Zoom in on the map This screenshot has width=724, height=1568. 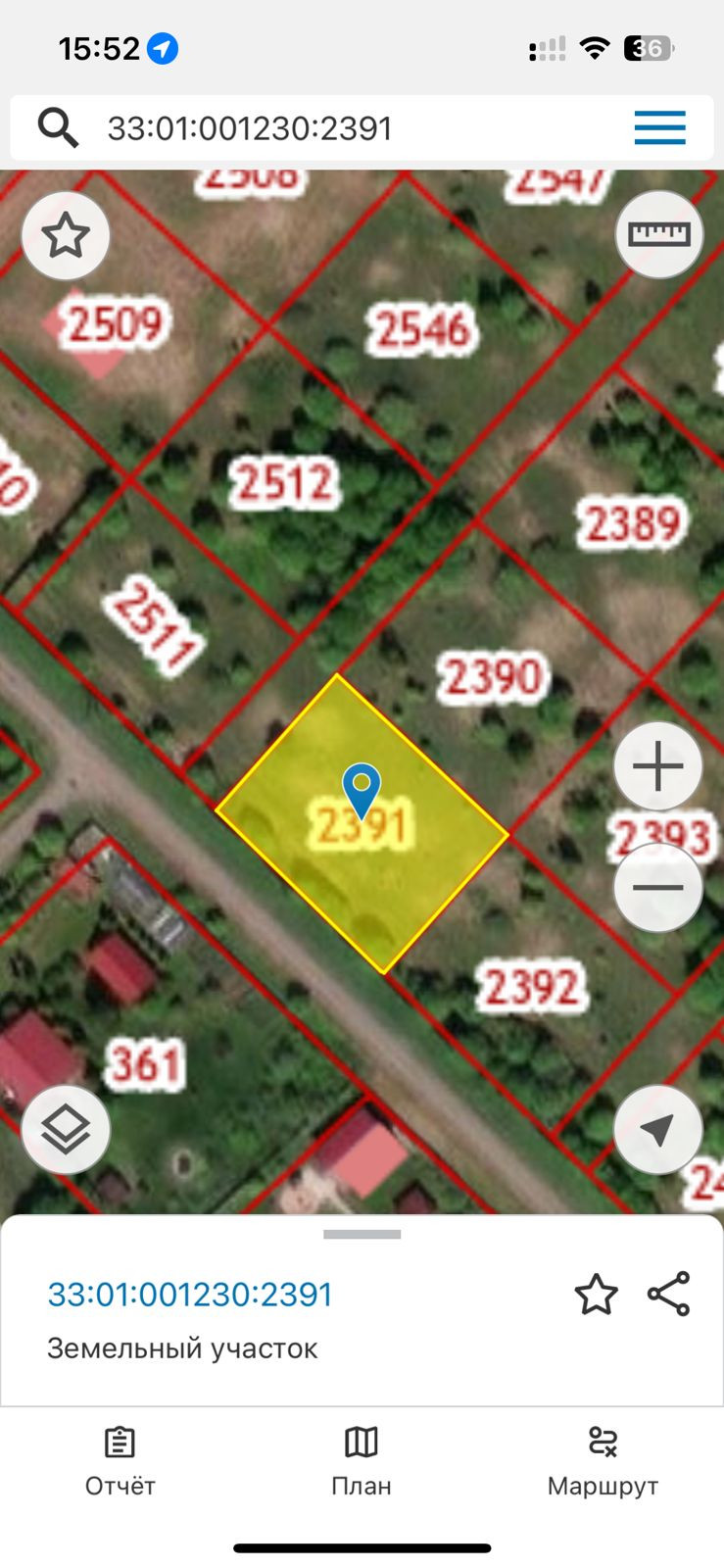(x=658, y=766)
